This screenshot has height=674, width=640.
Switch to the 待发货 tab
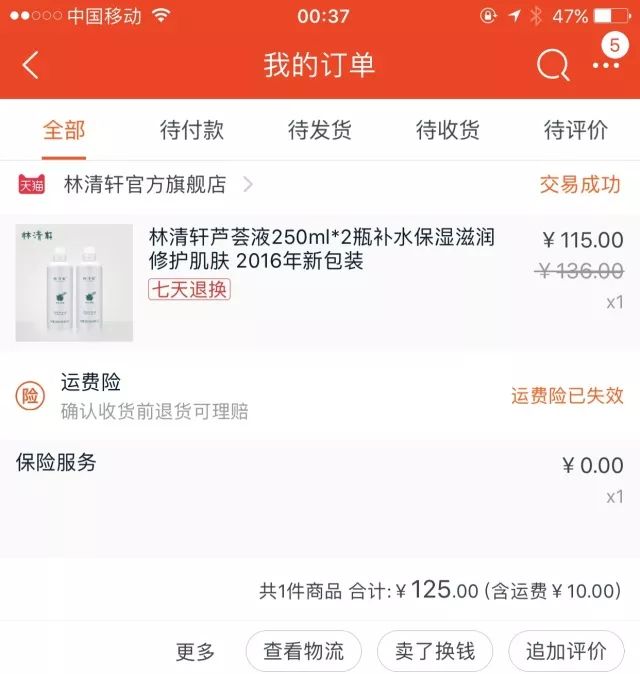click(320, 130)
